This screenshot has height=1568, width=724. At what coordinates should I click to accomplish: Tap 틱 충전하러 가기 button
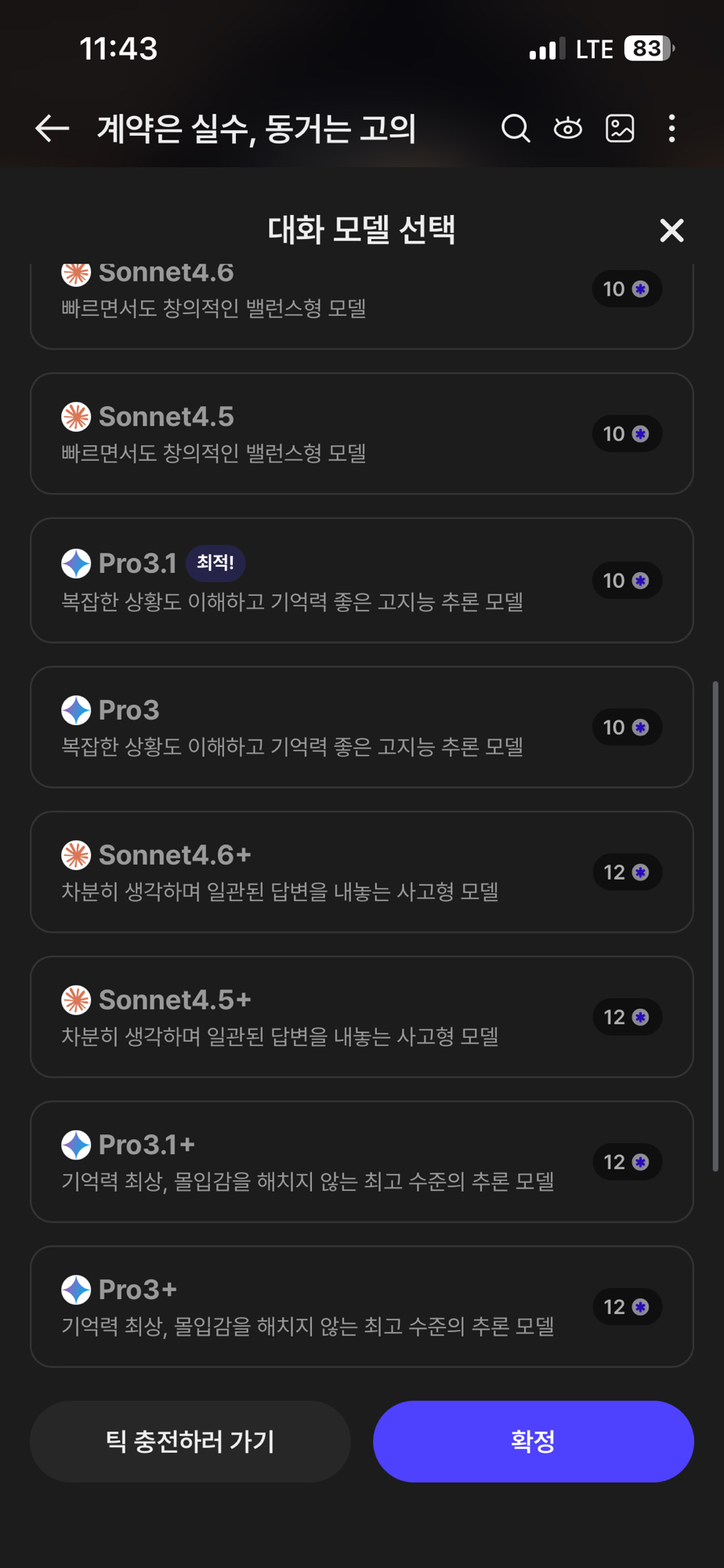point(190,1441)
